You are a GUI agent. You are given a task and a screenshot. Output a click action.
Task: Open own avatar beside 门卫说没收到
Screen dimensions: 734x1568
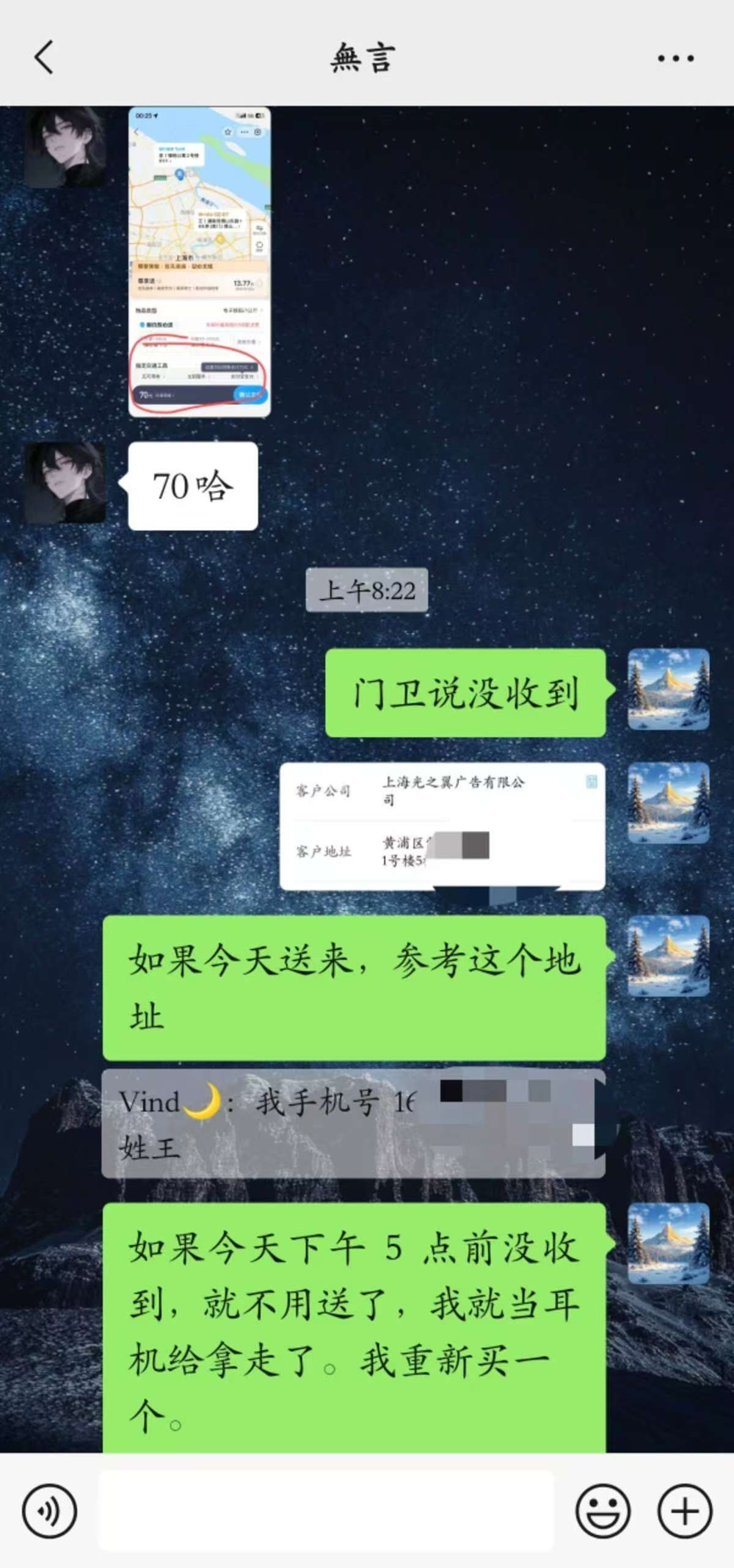pyautogui.click(x=668, y=689)
